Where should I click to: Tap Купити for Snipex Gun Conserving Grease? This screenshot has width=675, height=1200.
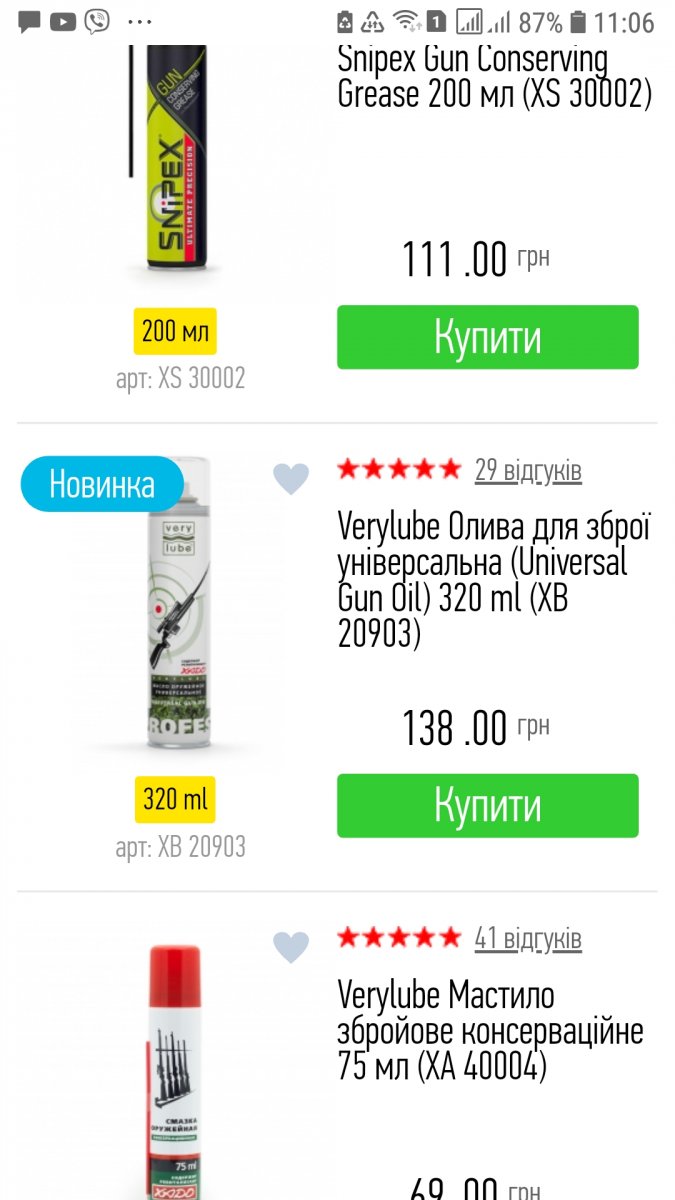tap(487, 337)
